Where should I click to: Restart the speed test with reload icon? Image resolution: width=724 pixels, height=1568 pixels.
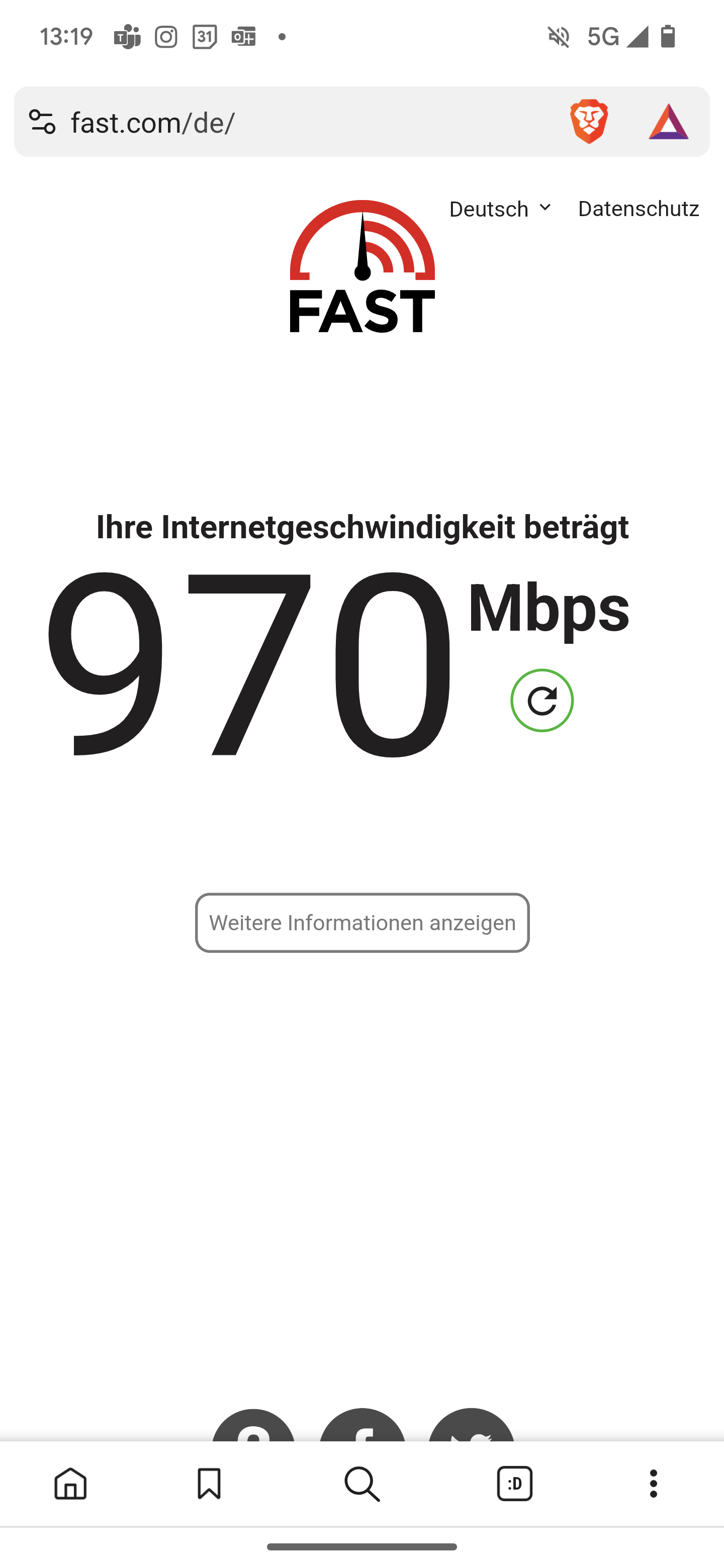542,701
